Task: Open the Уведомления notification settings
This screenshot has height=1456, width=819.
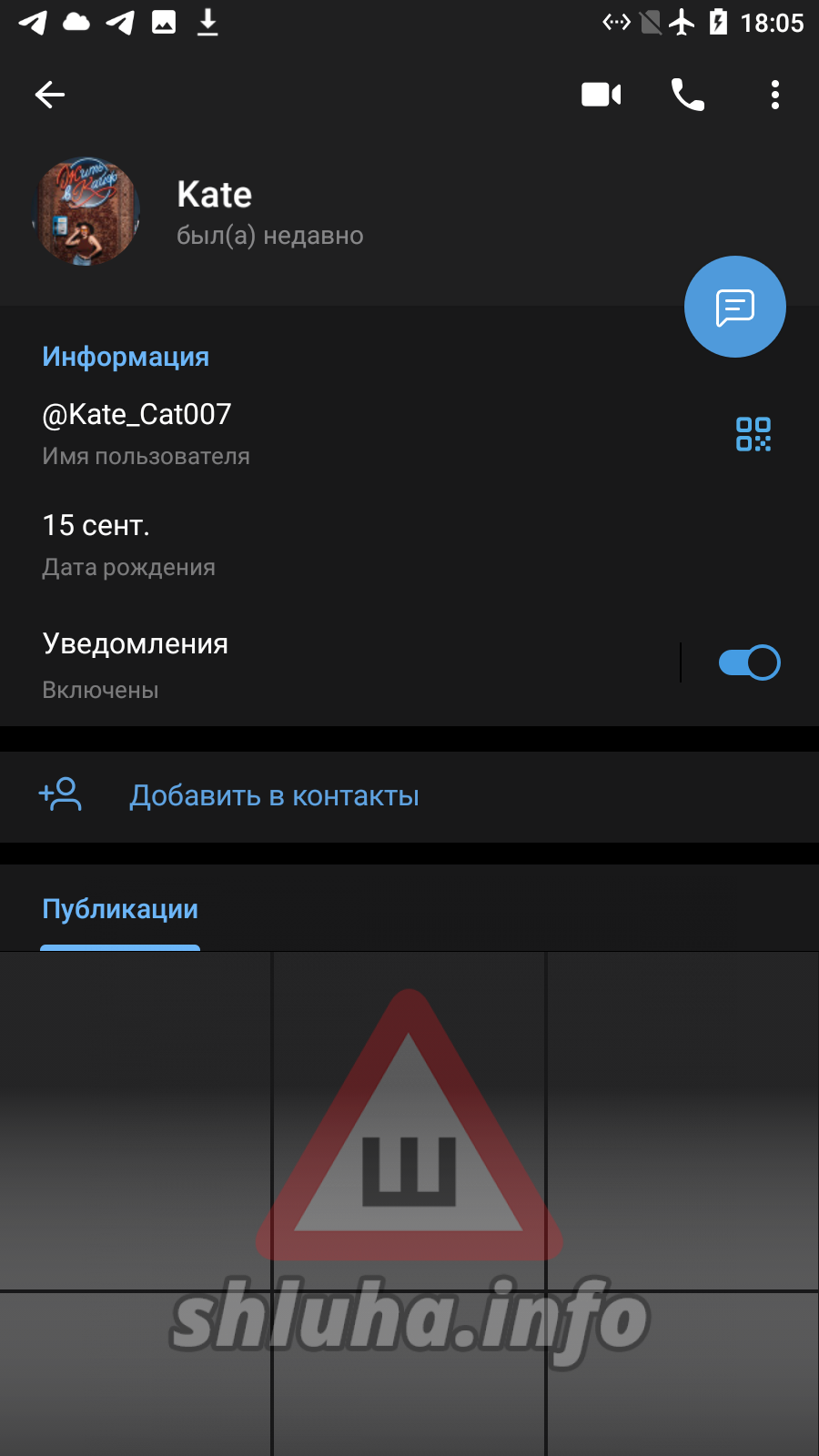Action: coord(337,664)
